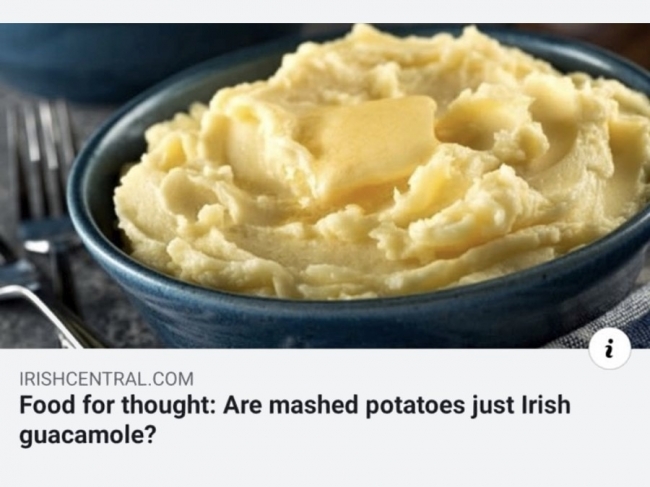This screenshot has height=487, width=650.
Task: Open the info icon about this article
Action: [609, 349]
